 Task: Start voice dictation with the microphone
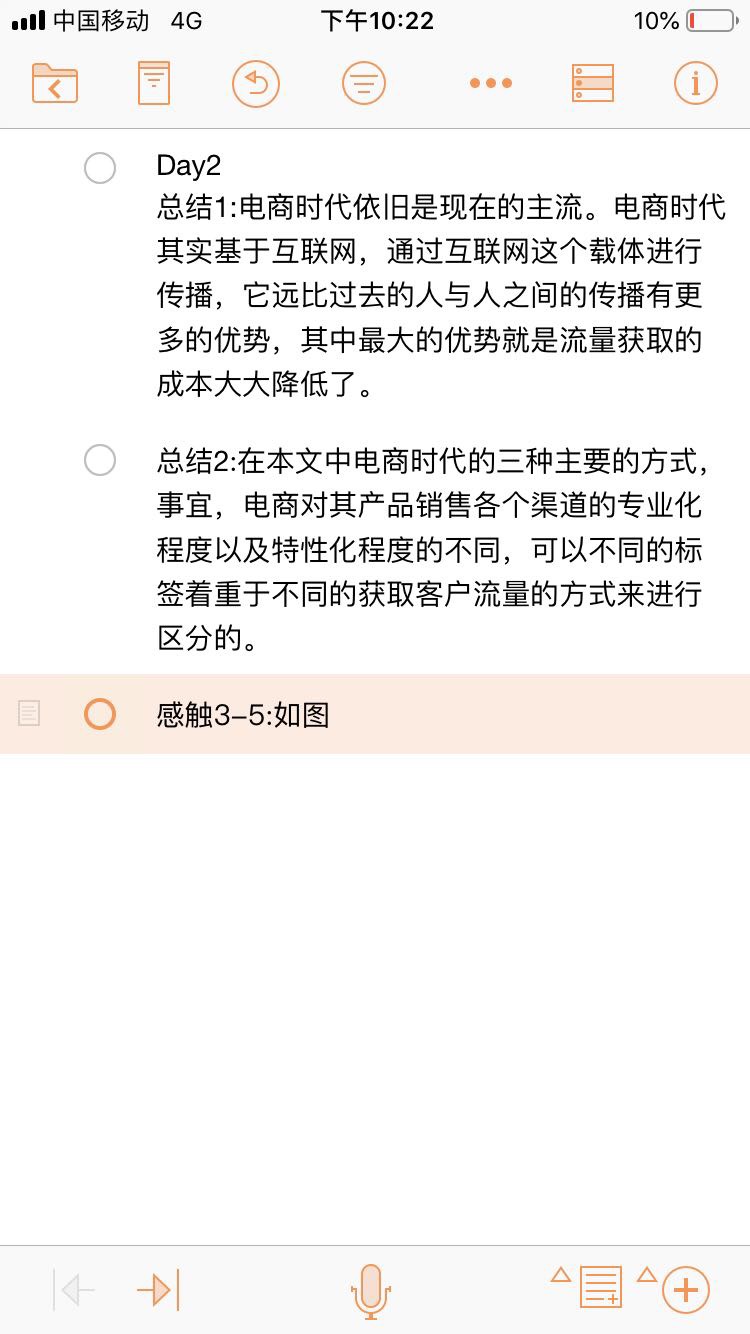[x=371, y=1290]
